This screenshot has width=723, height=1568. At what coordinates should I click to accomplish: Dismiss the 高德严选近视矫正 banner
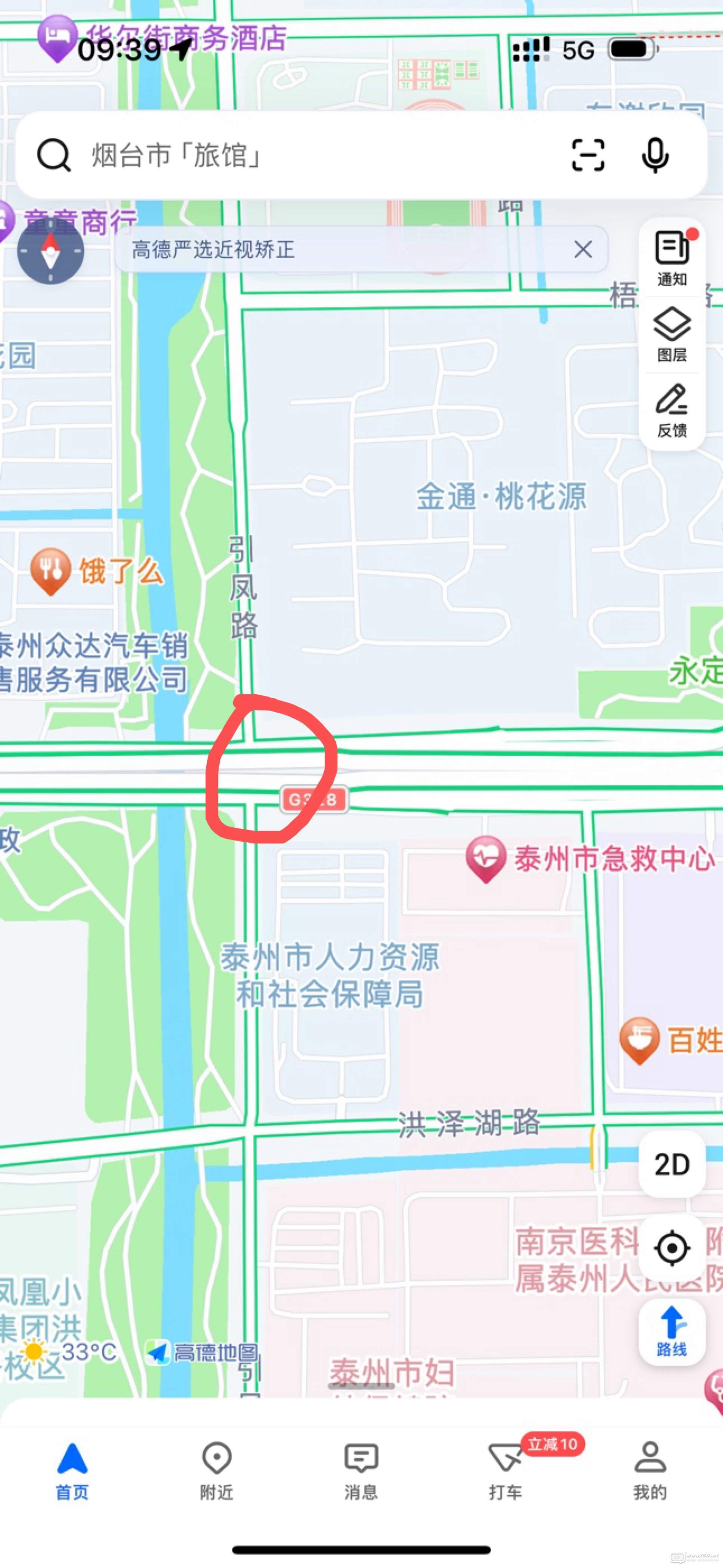(x=583, y=249)
